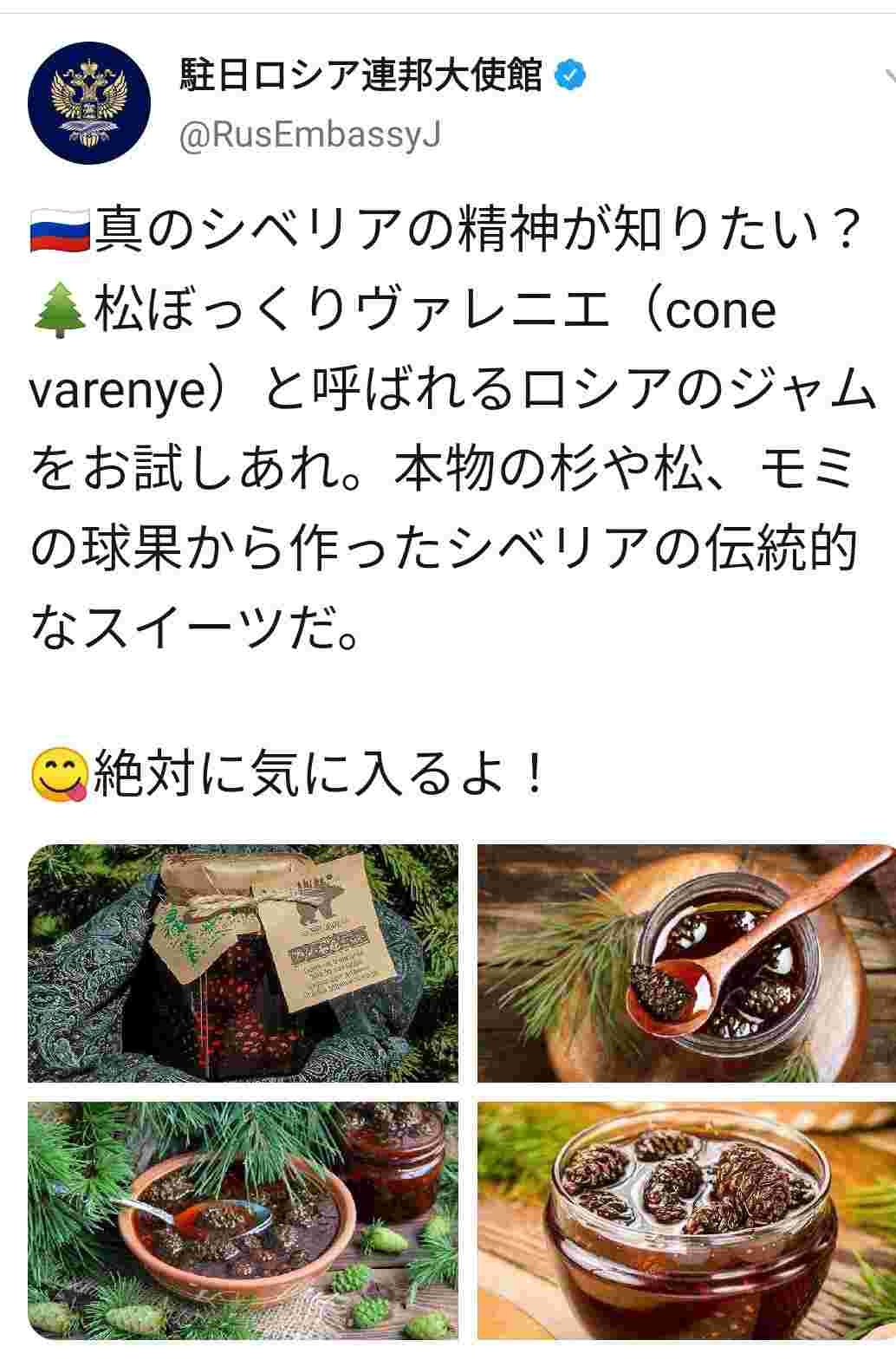View photo of clay bowl with cone jam

(243, 1220)
